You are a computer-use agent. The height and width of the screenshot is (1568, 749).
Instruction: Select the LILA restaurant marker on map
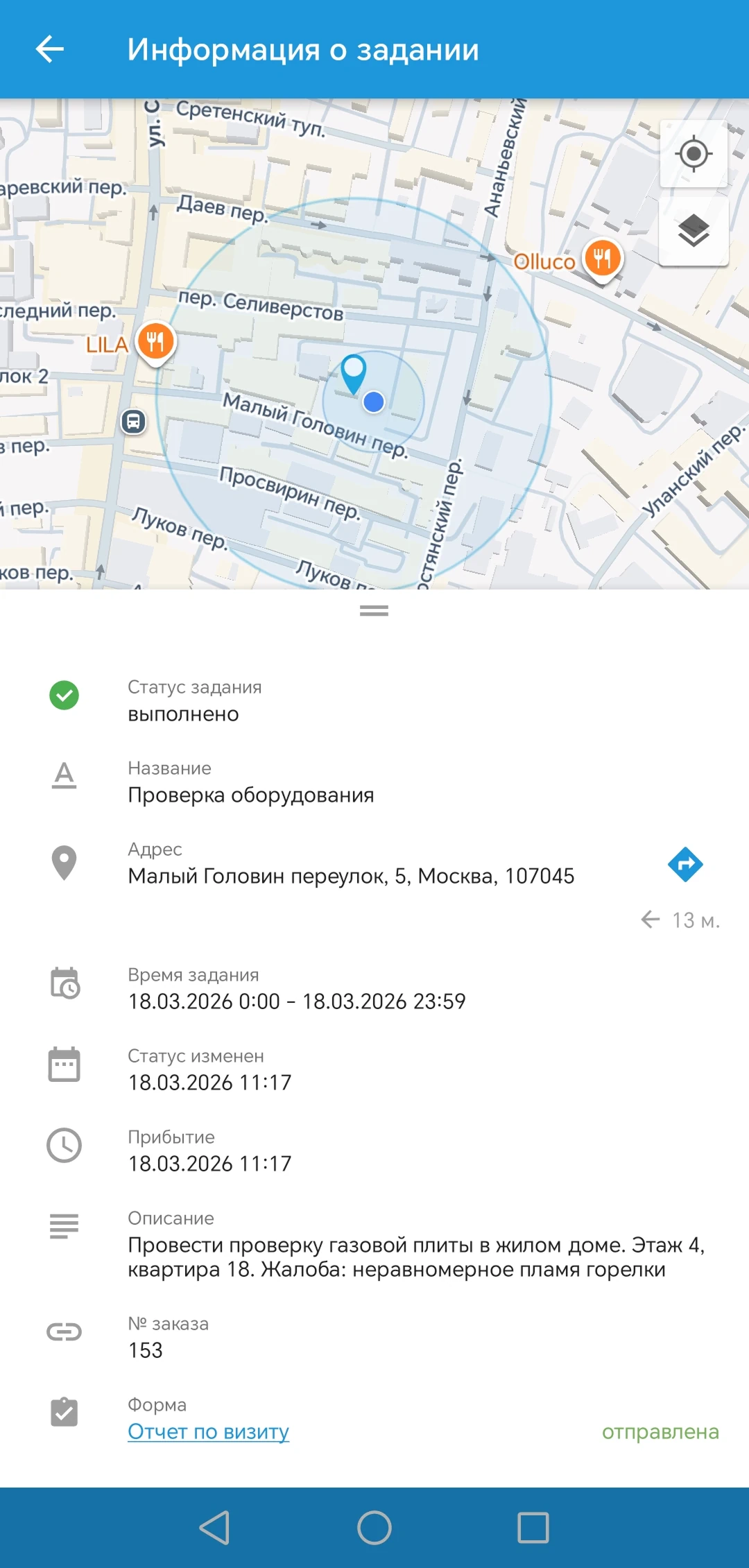(x=155, y=341)
